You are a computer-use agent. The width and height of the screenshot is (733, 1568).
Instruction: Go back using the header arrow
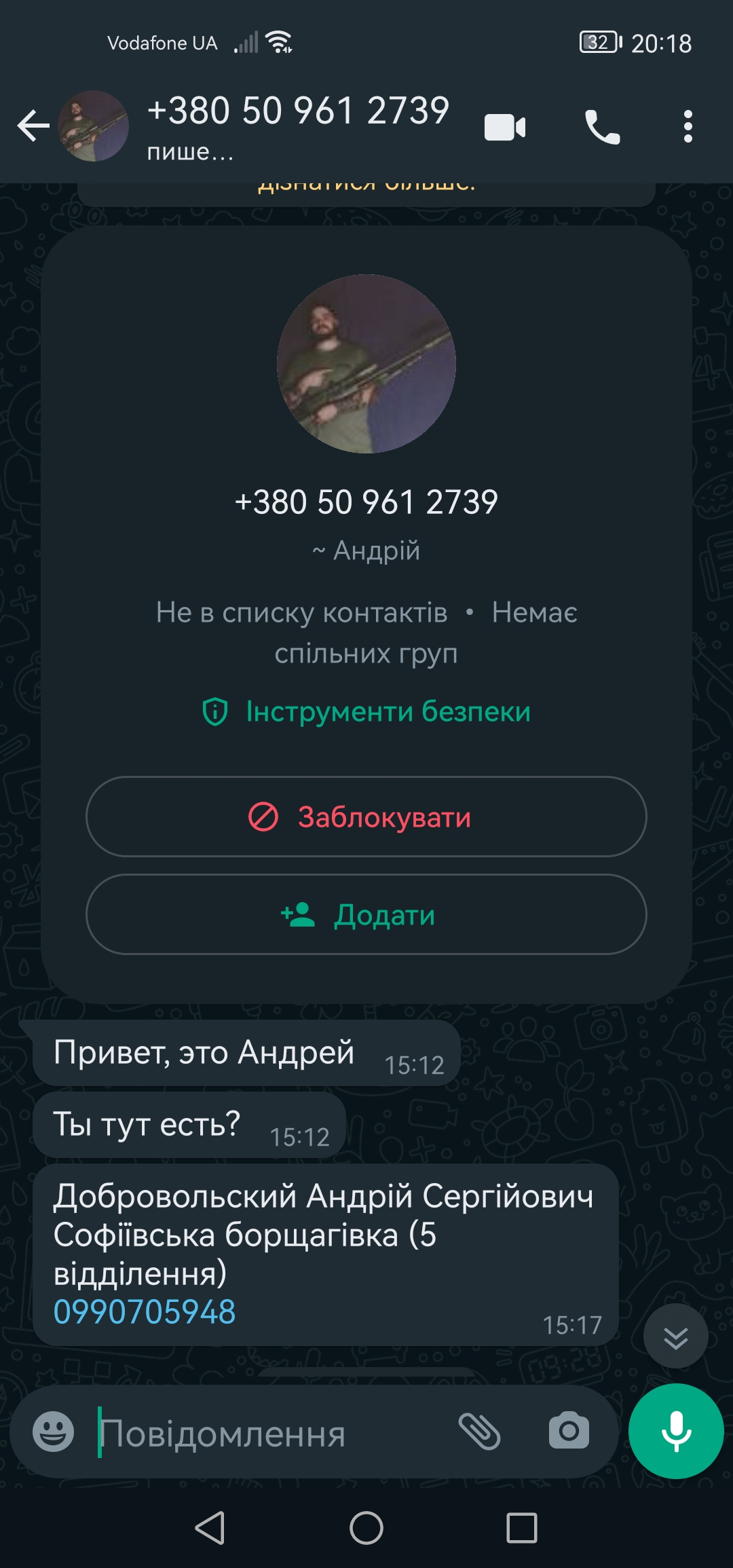click(33, 126)
